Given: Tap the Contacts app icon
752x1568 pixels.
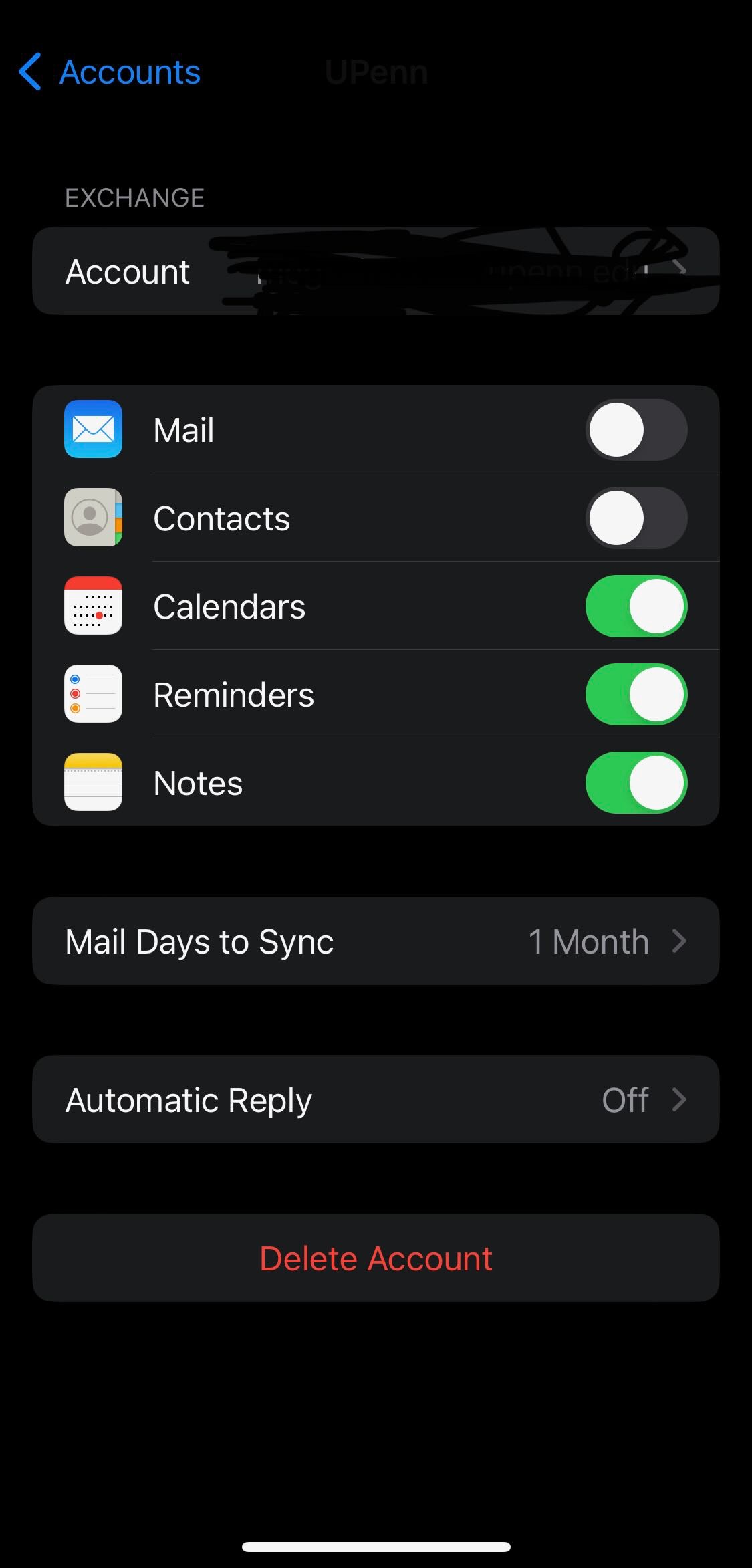Looking at the screenshot, I should (x=92, y=518).
